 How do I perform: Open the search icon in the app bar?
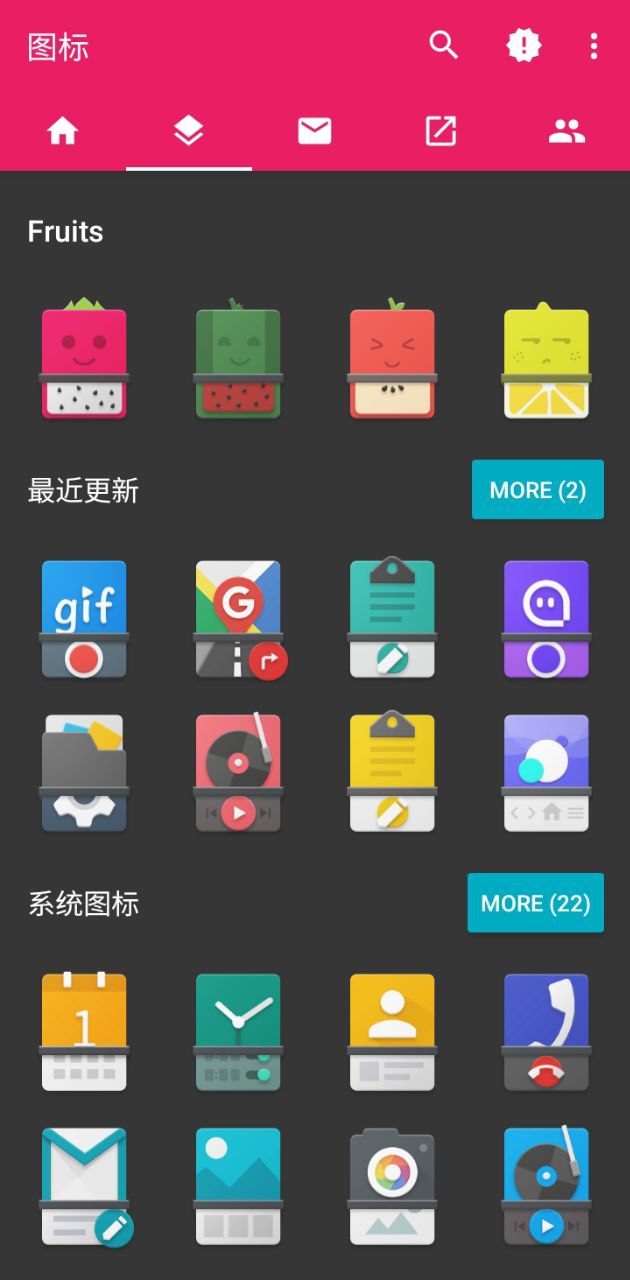tap(443, 45)
